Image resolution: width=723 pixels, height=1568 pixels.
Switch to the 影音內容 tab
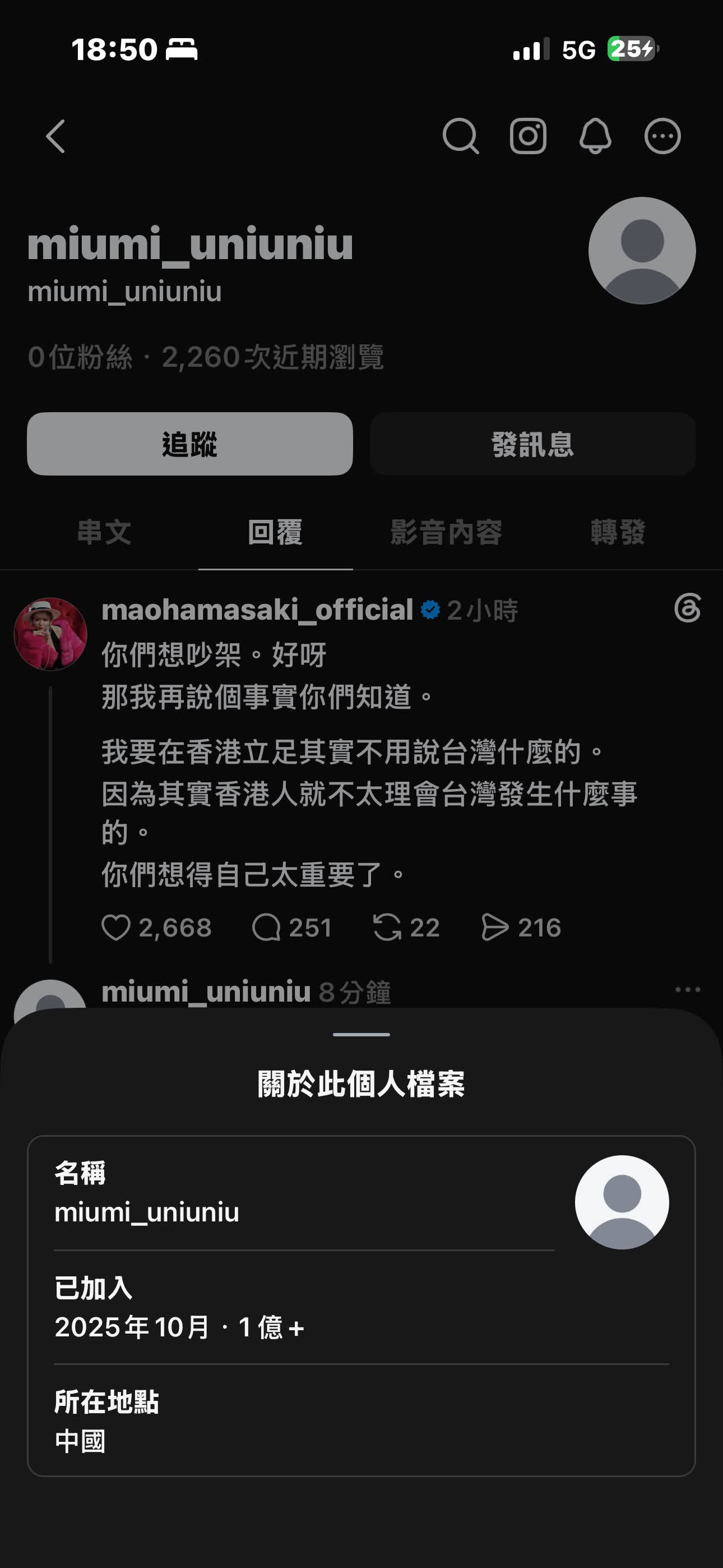pos(446,532)
